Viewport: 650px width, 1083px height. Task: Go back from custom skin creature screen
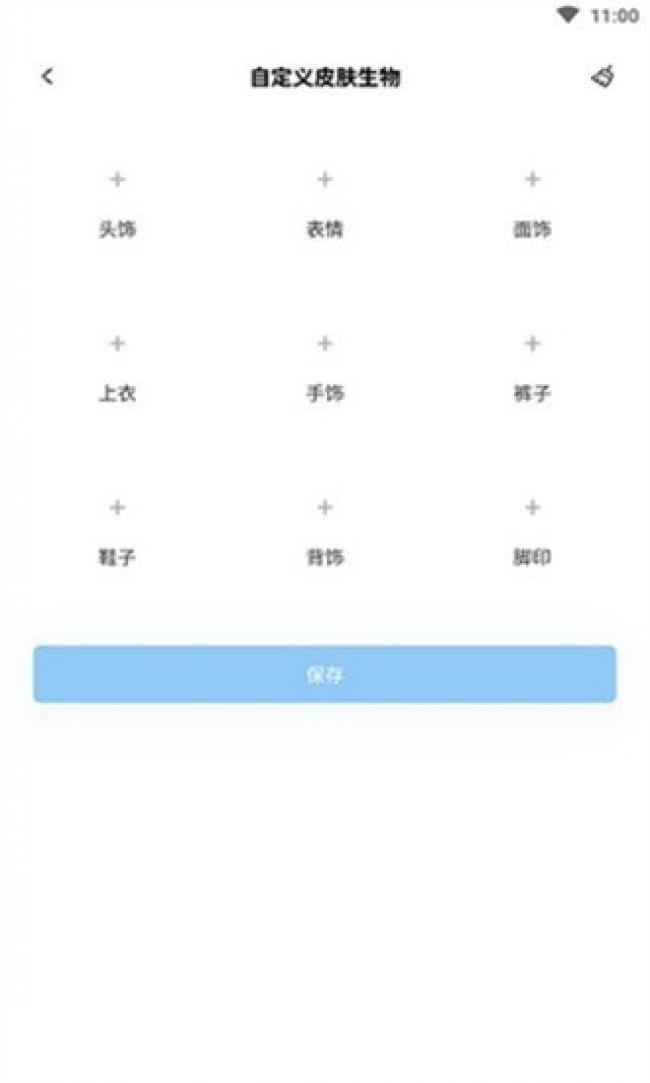[47, 77]
